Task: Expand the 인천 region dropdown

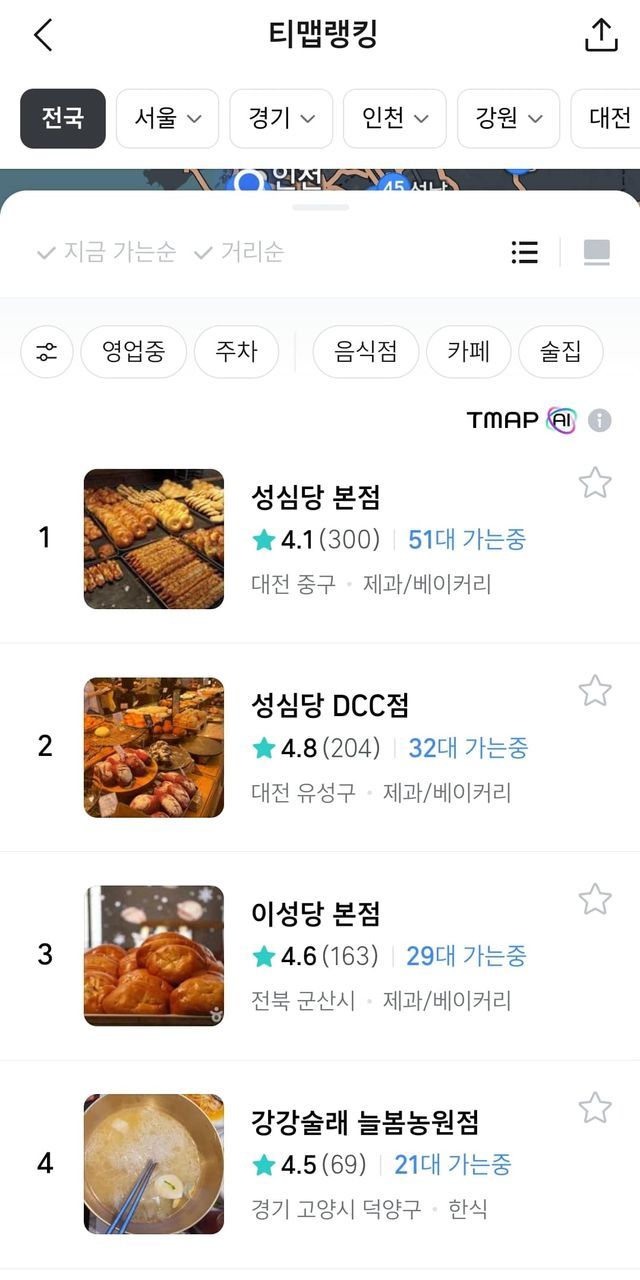Action: [395, 118]
